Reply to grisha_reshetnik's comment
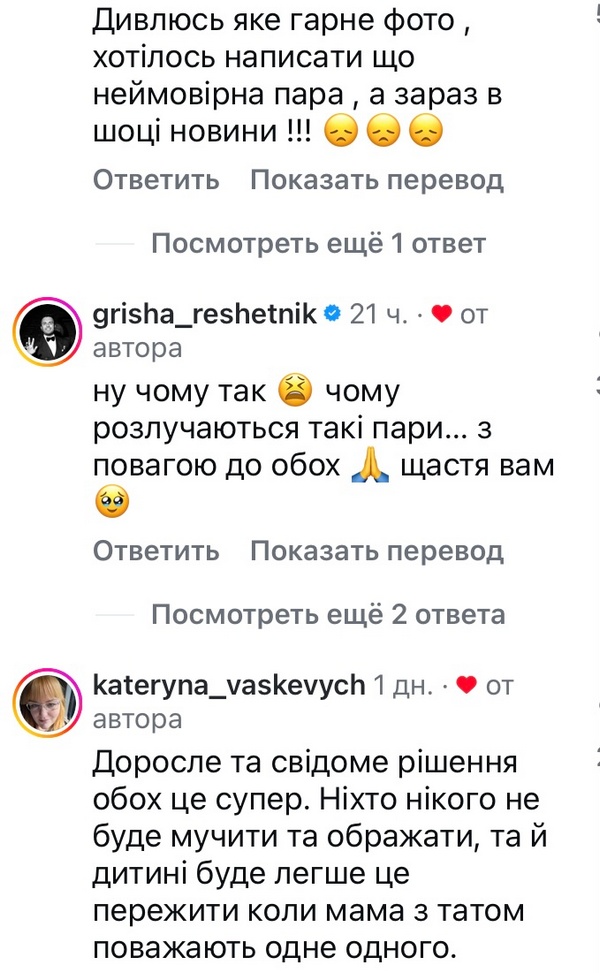600x973 pixels. pyautogui.click(x=156, y=550)
